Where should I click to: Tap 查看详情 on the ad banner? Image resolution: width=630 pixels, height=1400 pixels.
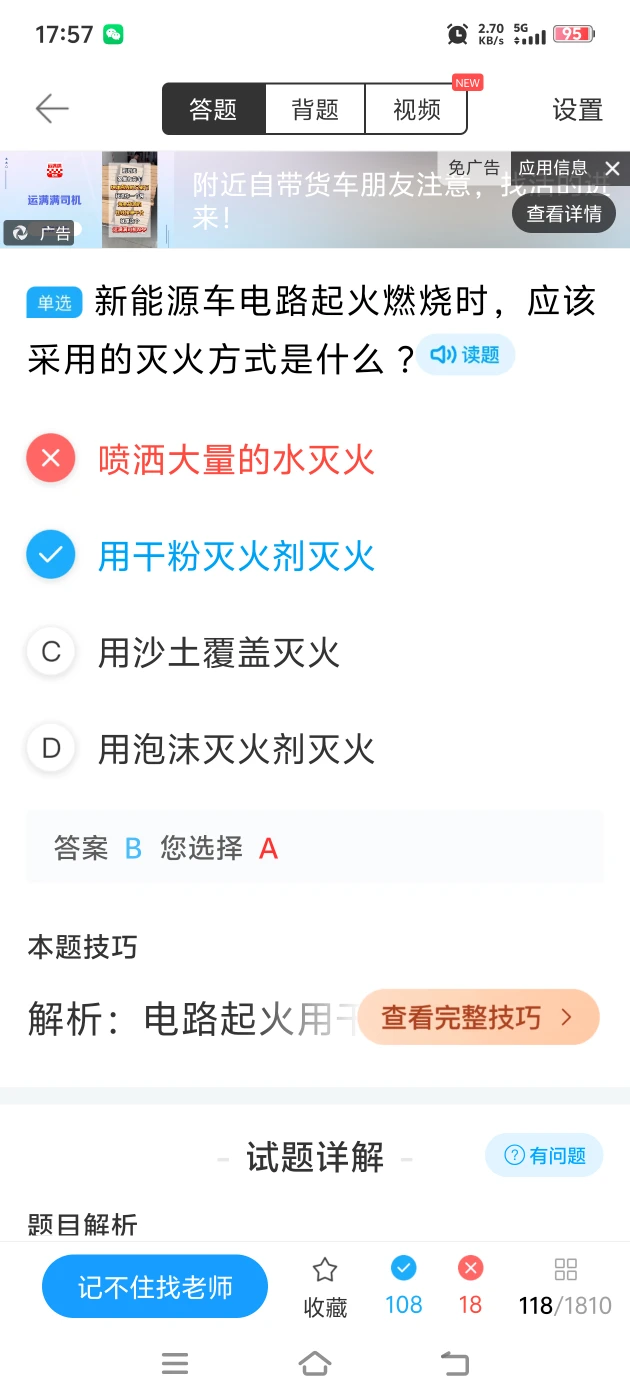pyautogui.click(x=564, y=213)
